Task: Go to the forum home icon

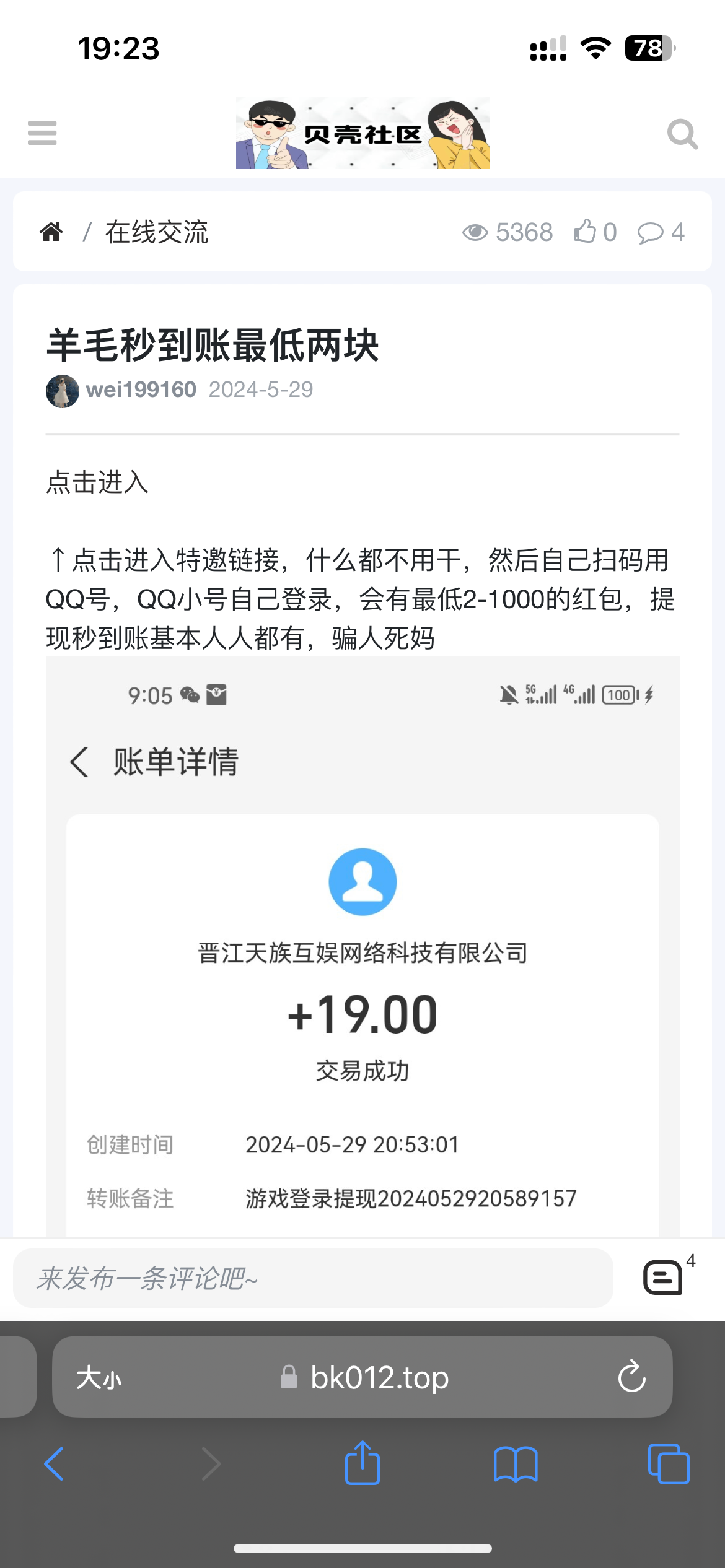Action: (x=51, y=232)
